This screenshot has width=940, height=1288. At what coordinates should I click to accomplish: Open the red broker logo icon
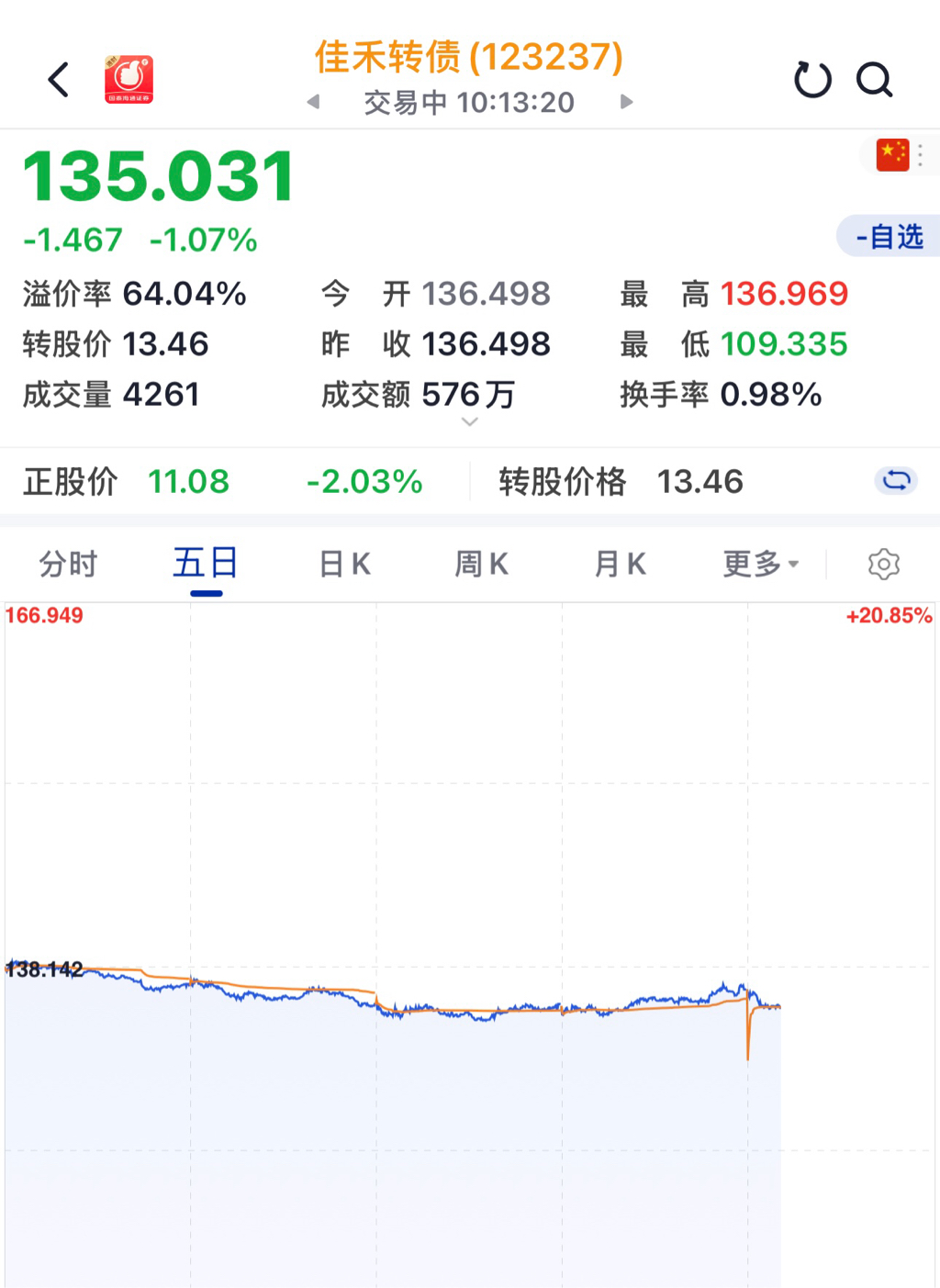[x=129, y=80]
